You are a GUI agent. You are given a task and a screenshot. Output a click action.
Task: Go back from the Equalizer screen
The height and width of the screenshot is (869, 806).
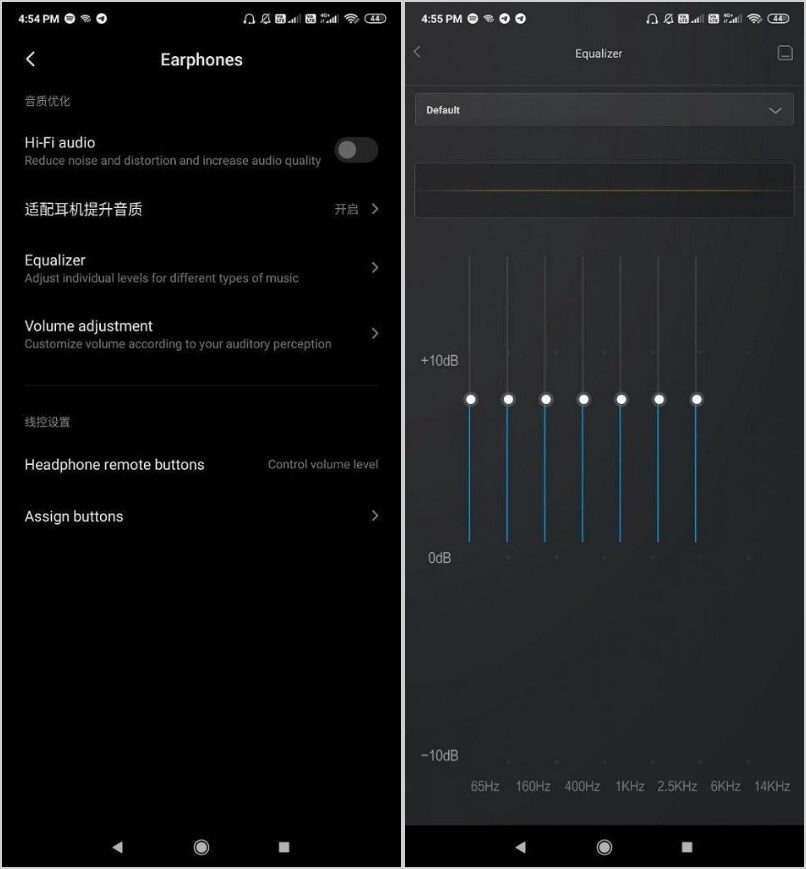[418, 53]
